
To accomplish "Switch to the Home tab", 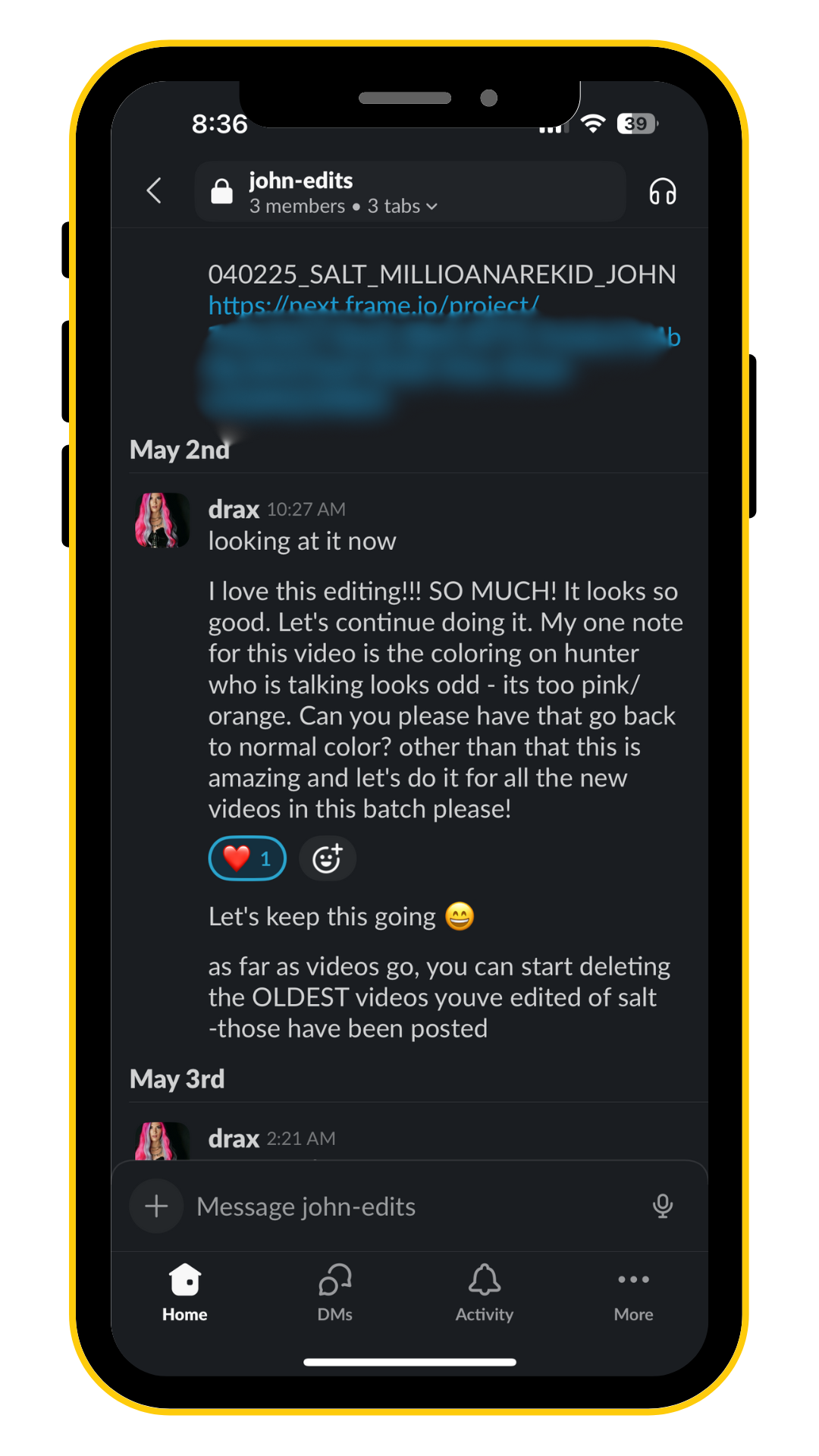I will click(x=185, y=1293).
